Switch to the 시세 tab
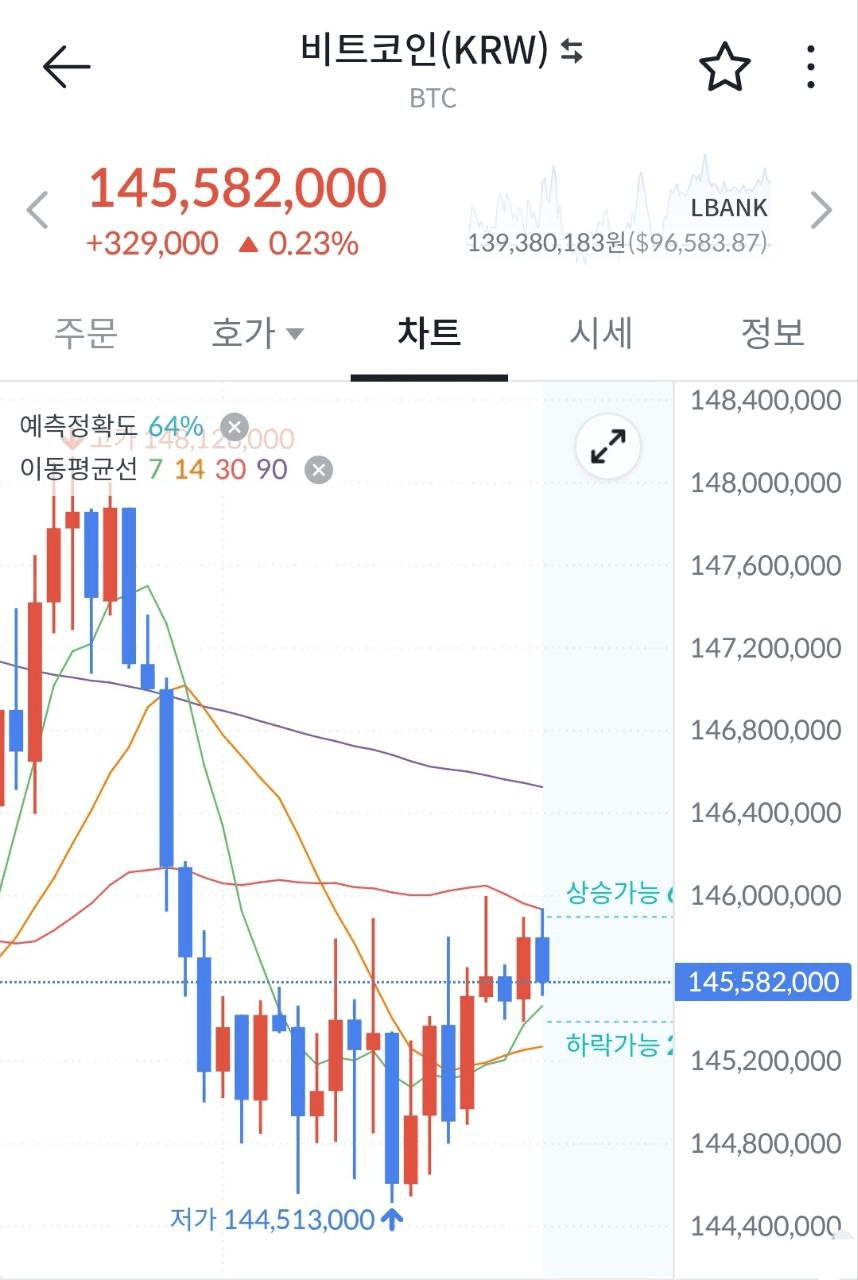 point(600,335)
